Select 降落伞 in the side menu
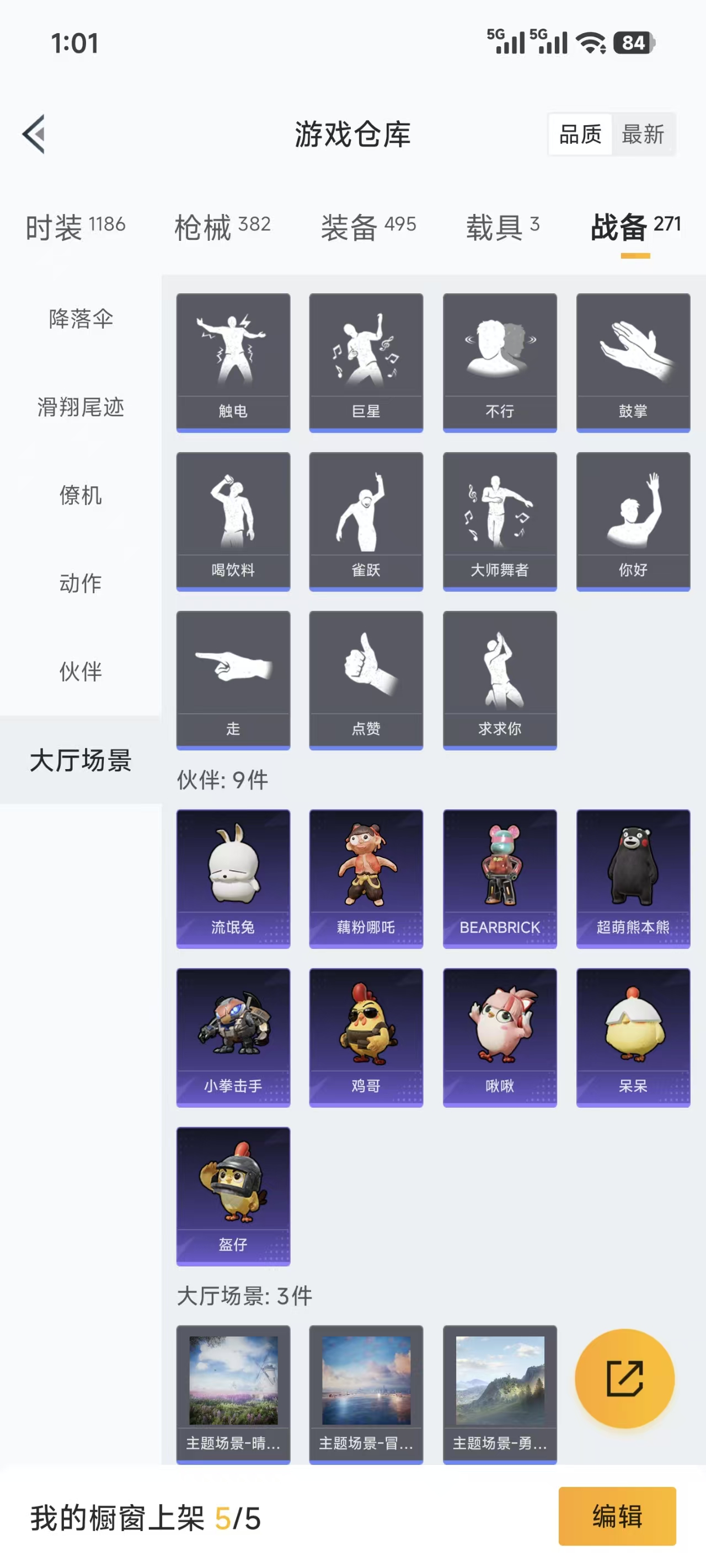This screenshot has width=706, height=1568. [81, 318]
